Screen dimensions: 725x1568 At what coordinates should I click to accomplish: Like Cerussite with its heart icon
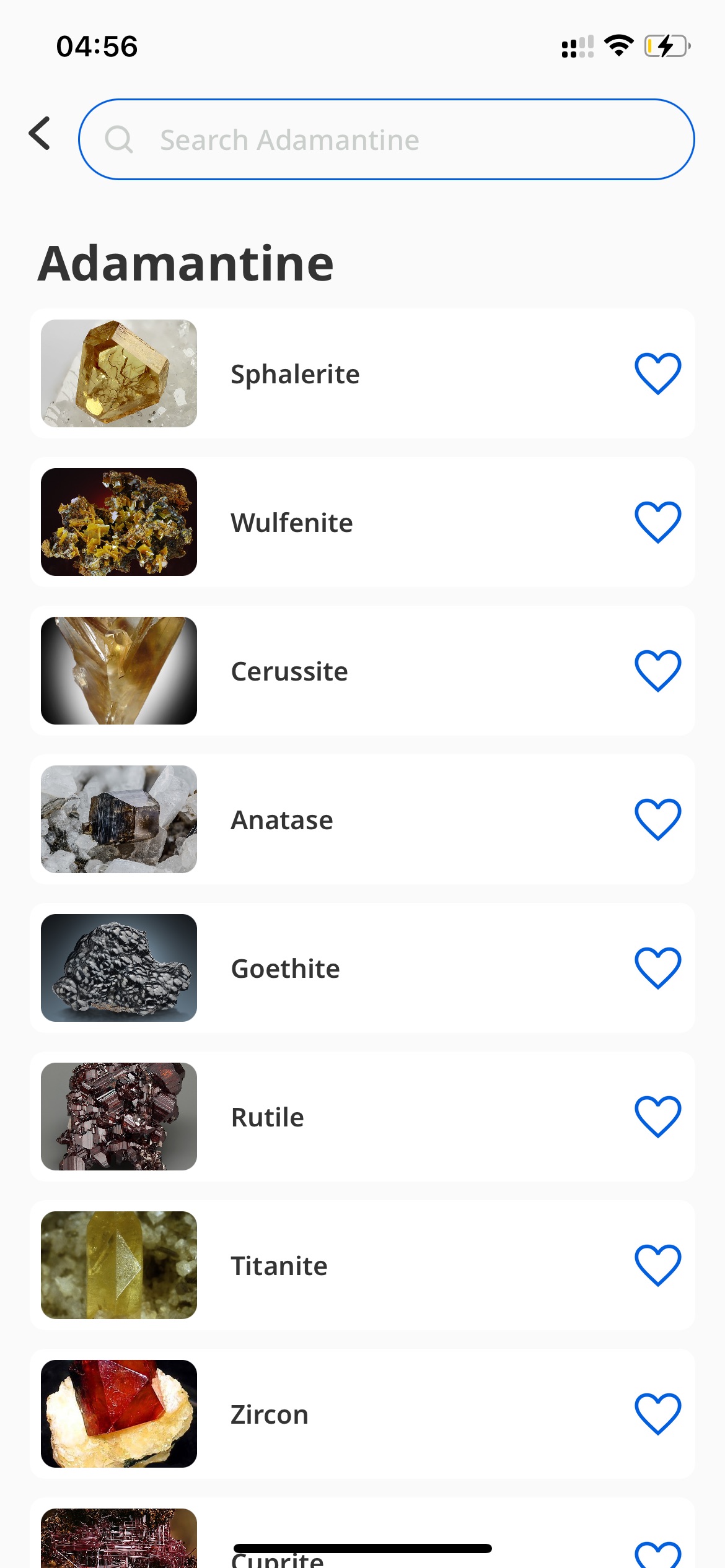coord(657,671)
